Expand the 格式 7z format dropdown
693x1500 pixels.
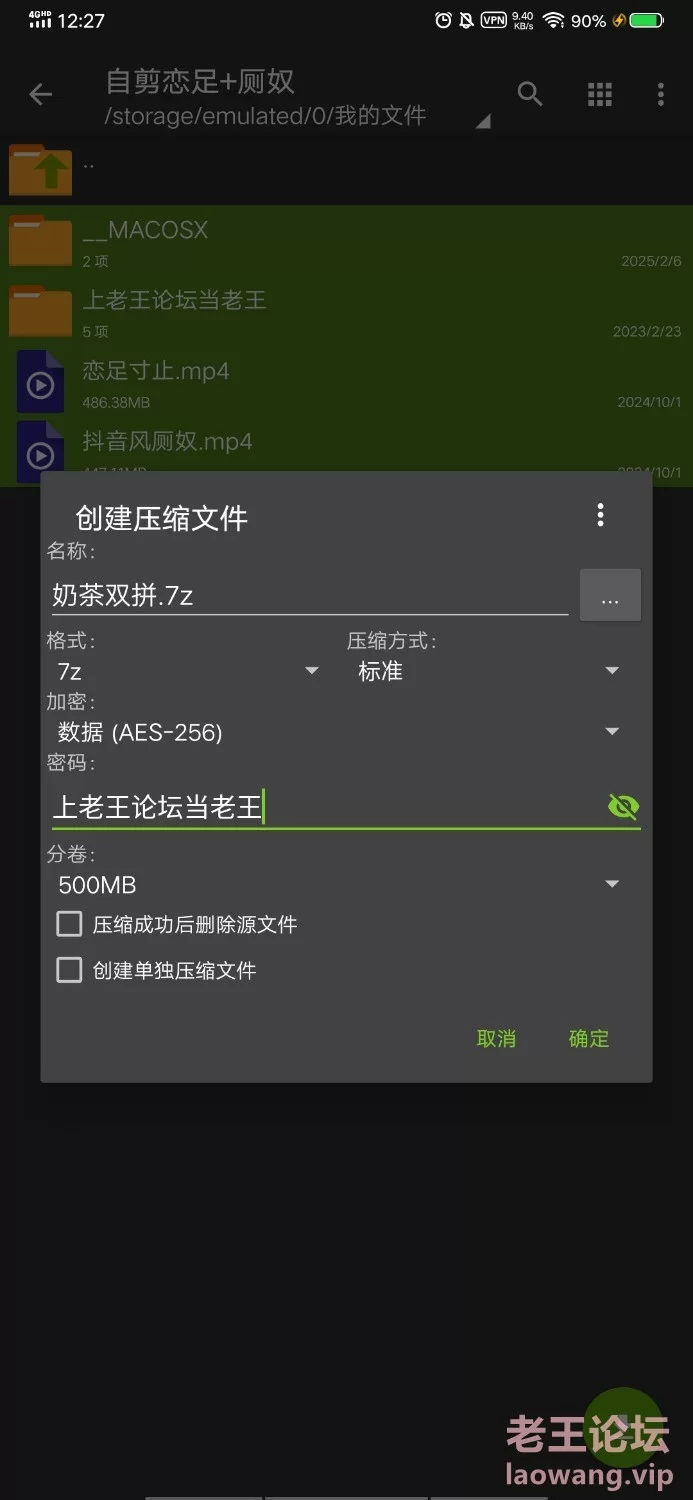187,671
